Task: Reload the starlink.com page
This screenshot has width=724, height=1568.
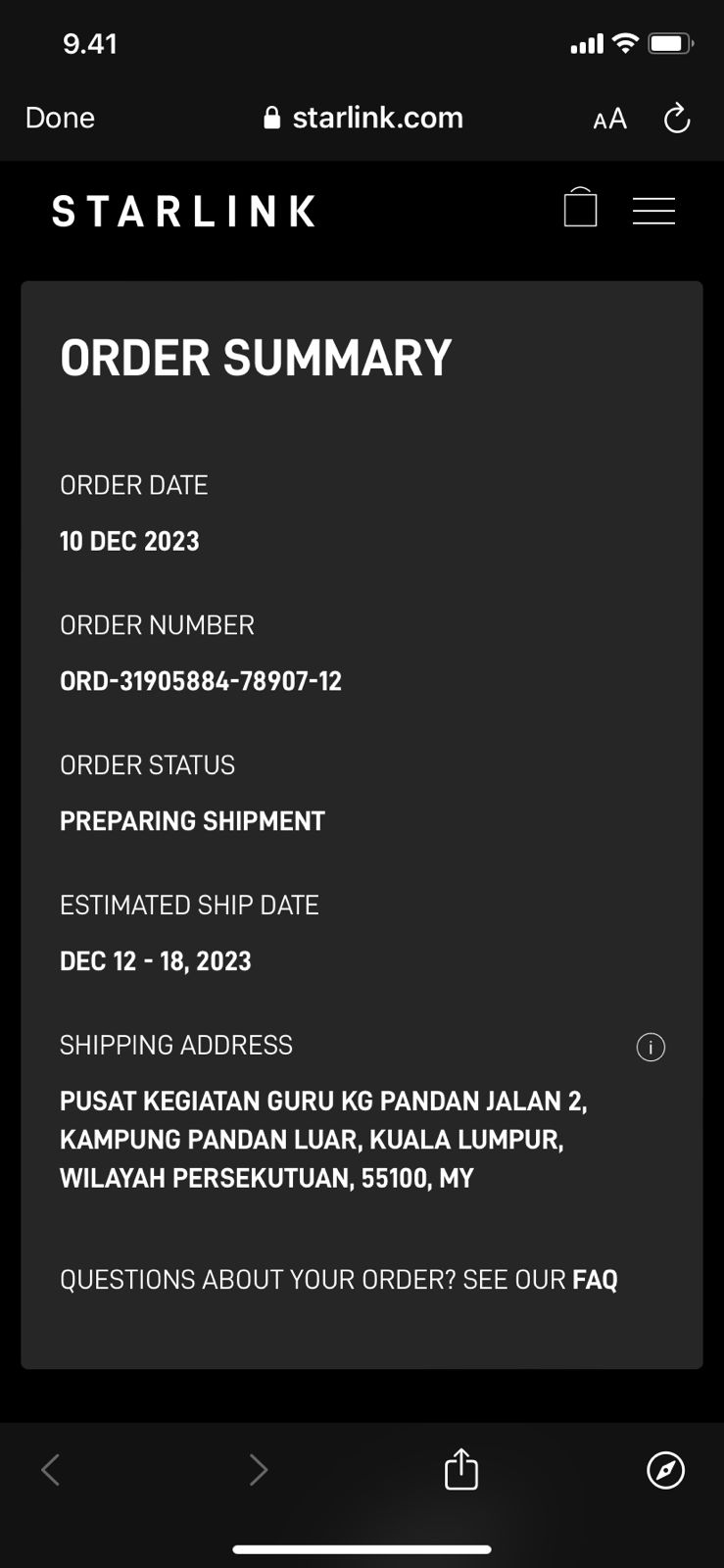Action: (x=678, y=119)
